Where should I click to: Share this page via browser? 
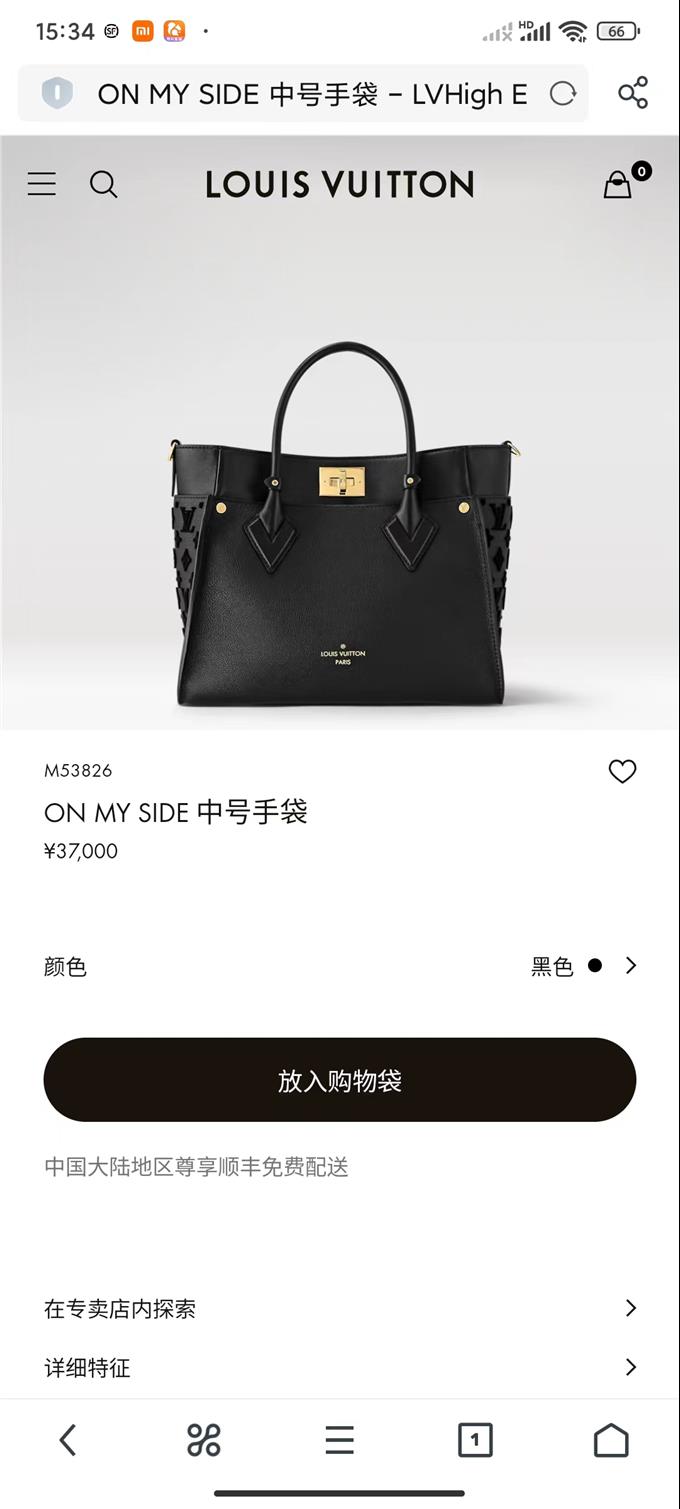click(x=633, y=93)
